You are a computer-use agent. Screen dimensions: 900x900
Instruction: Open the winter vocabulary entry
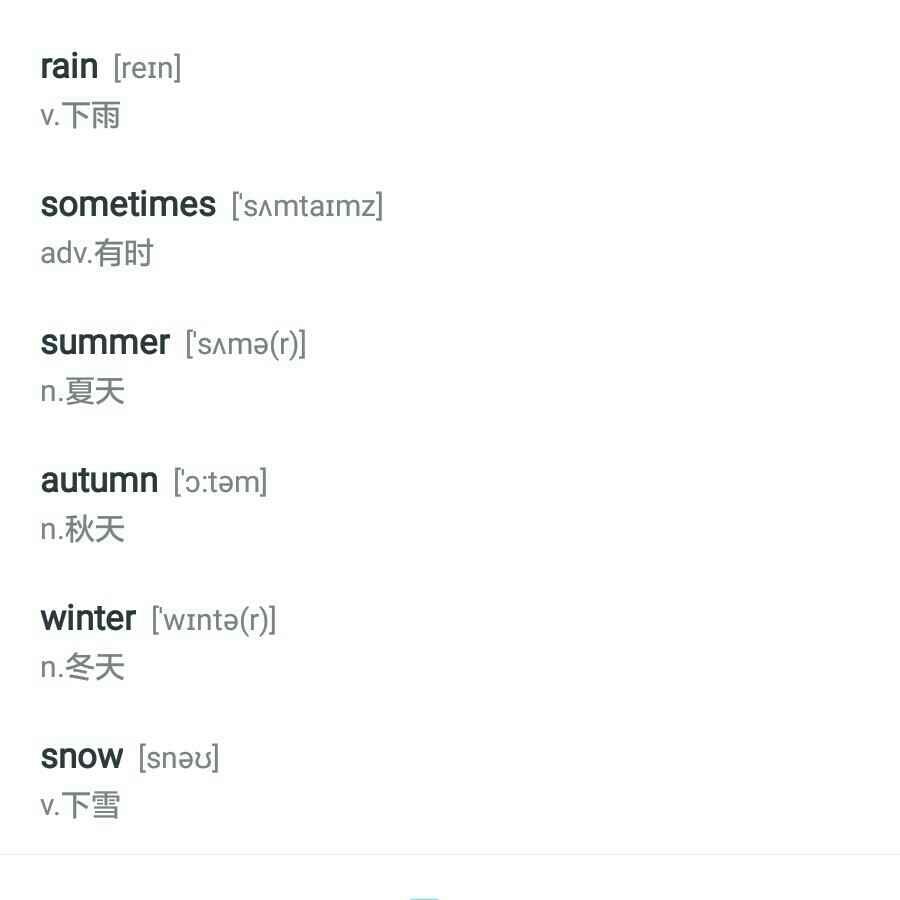[88, 619]
